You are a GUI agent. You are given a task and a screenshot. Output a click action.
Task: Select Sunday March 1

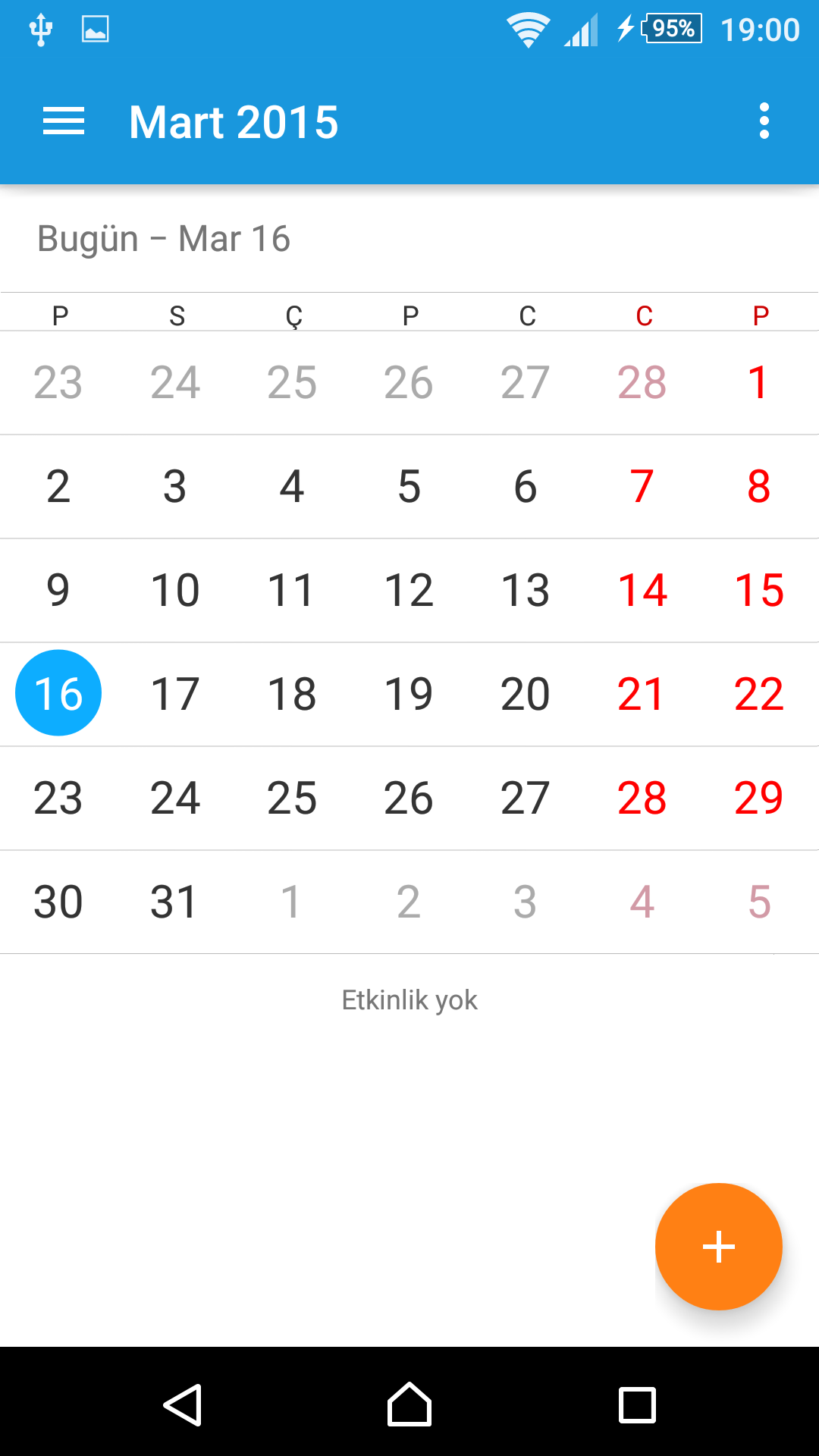click(x=758, y=382)
